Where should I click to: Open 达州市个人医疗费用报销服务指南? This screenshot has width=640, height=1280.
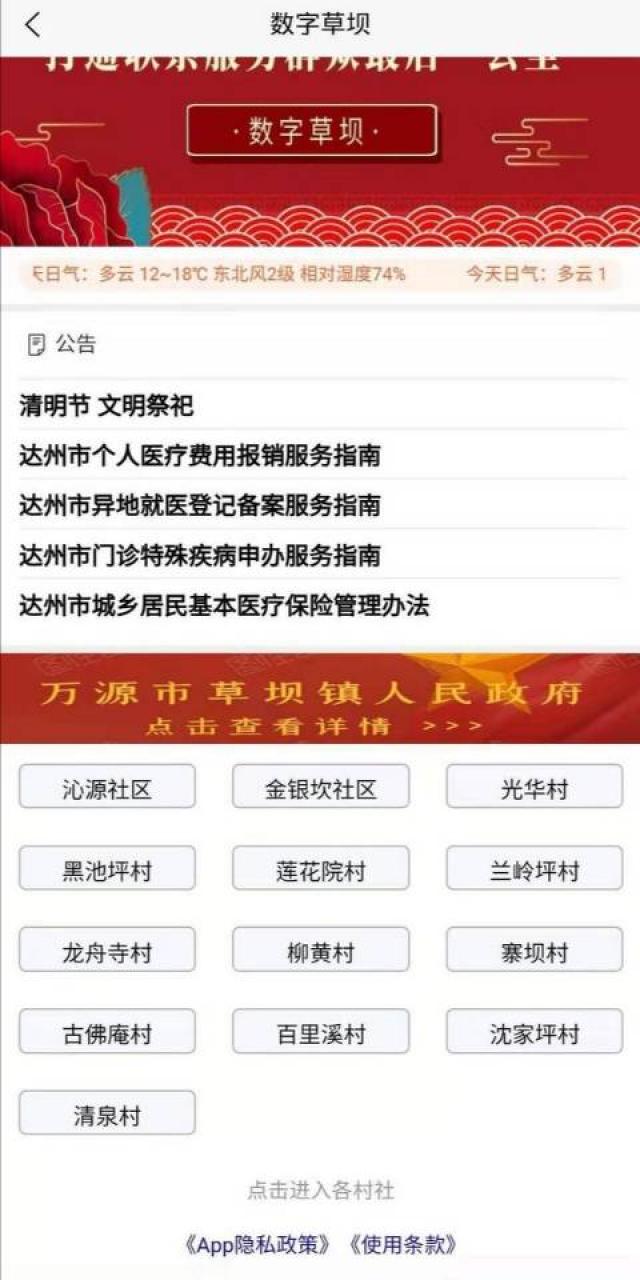pyautogui.click(x=200, y=456)
